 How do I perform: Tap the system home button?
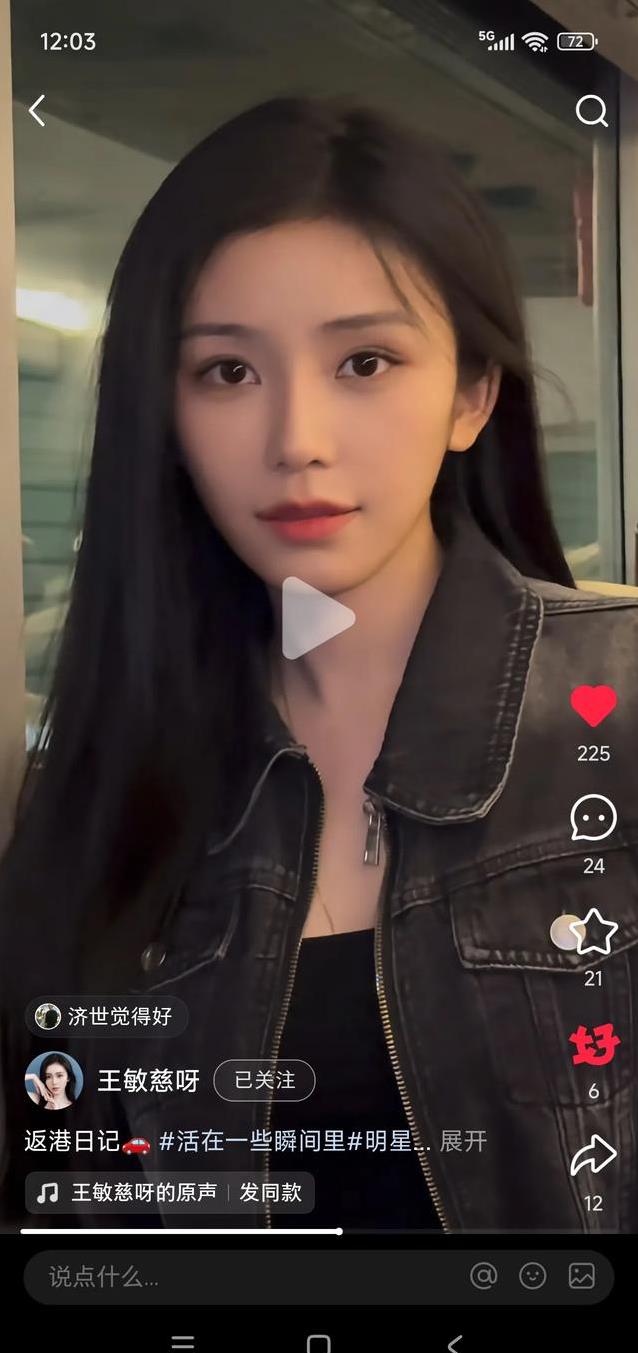click(318, 1343)
